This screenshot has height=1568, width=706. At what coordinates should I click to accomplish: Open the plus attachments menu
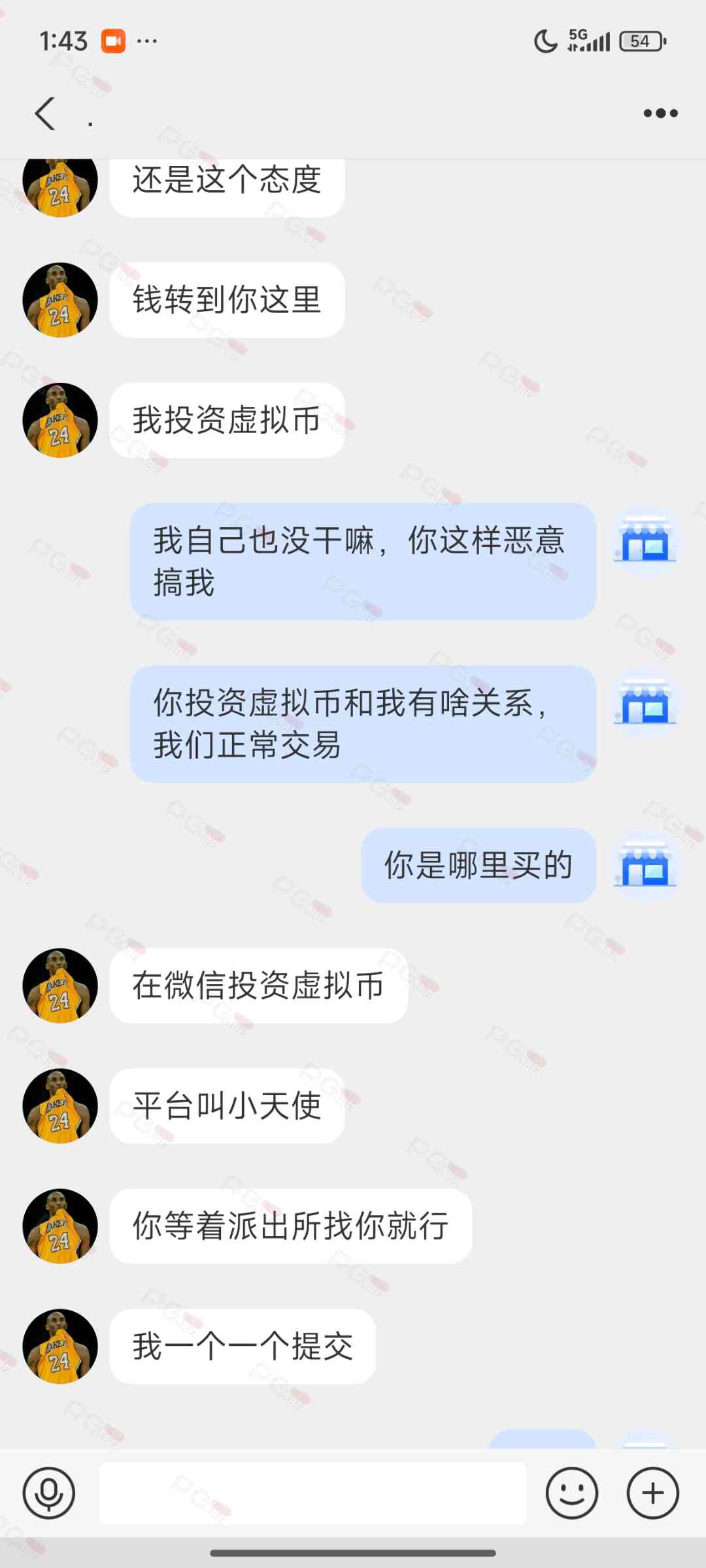tap(652, 1493)
